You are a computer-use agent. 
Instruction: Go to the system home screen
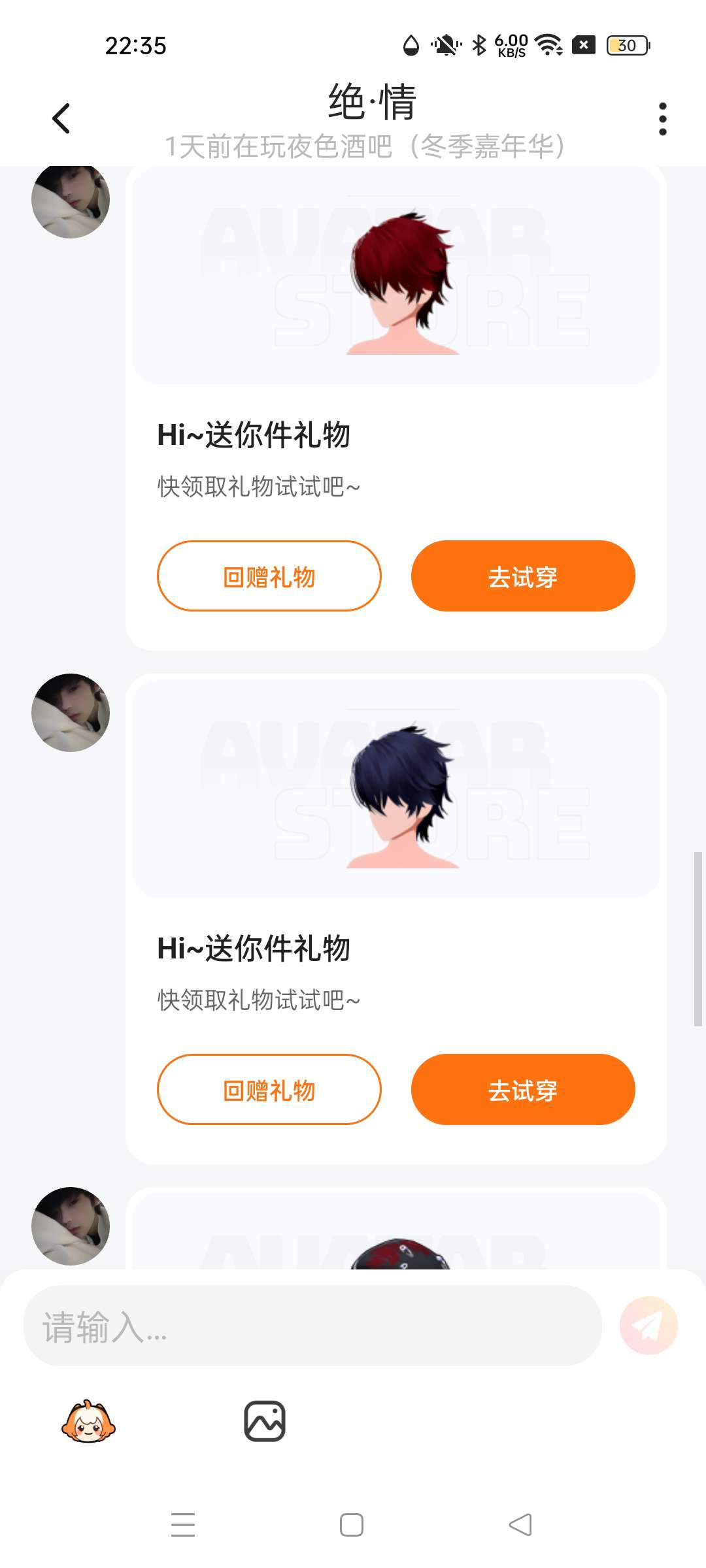352,1525
